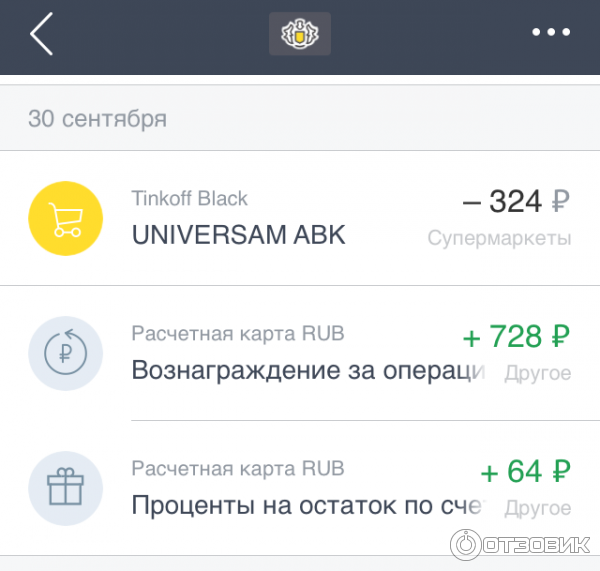Go back using the top-left arrow
Screen dimensions: 600x571
click(41, 34)
